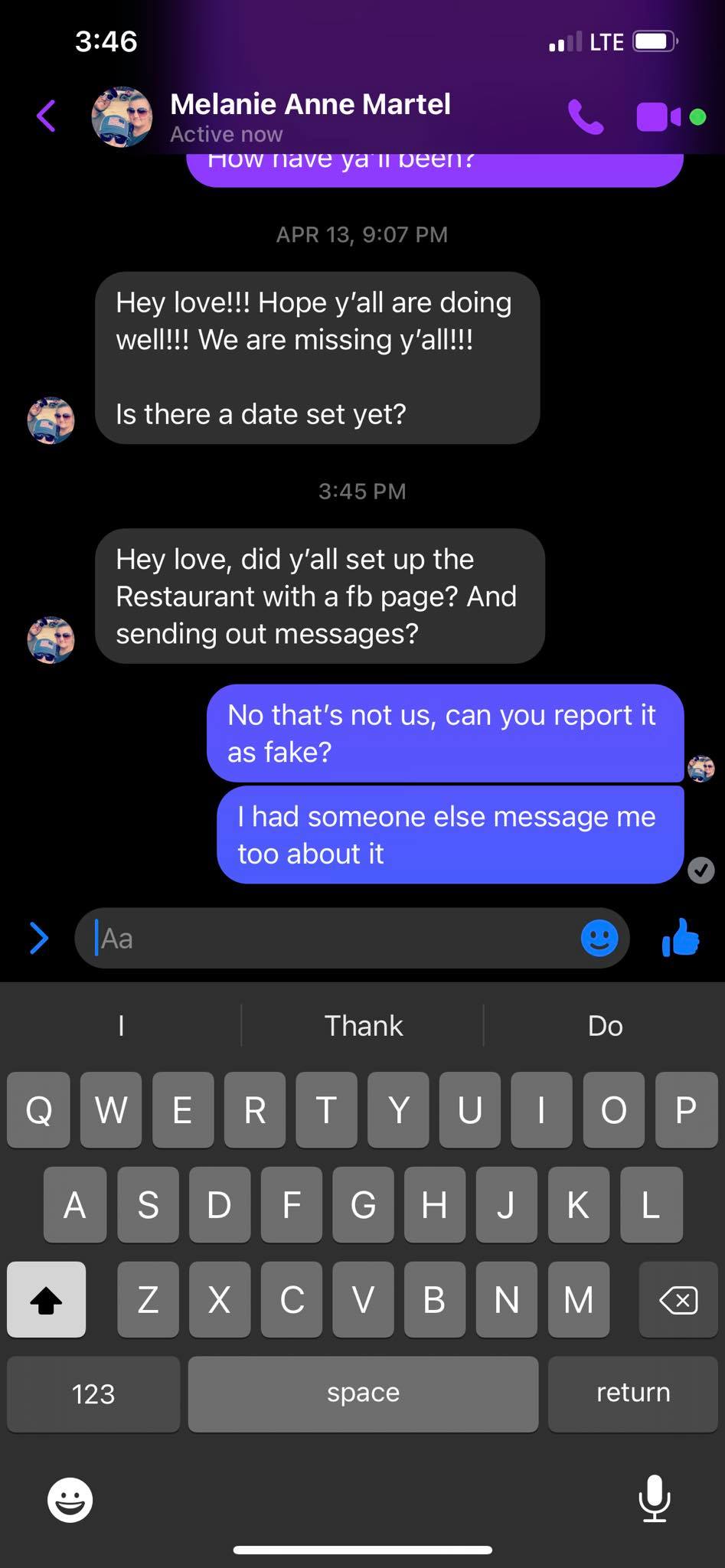The height and width of the screenshot is (1568, 725).
Task: Insert the suggested word "Do"
Action: [605, 1026]
